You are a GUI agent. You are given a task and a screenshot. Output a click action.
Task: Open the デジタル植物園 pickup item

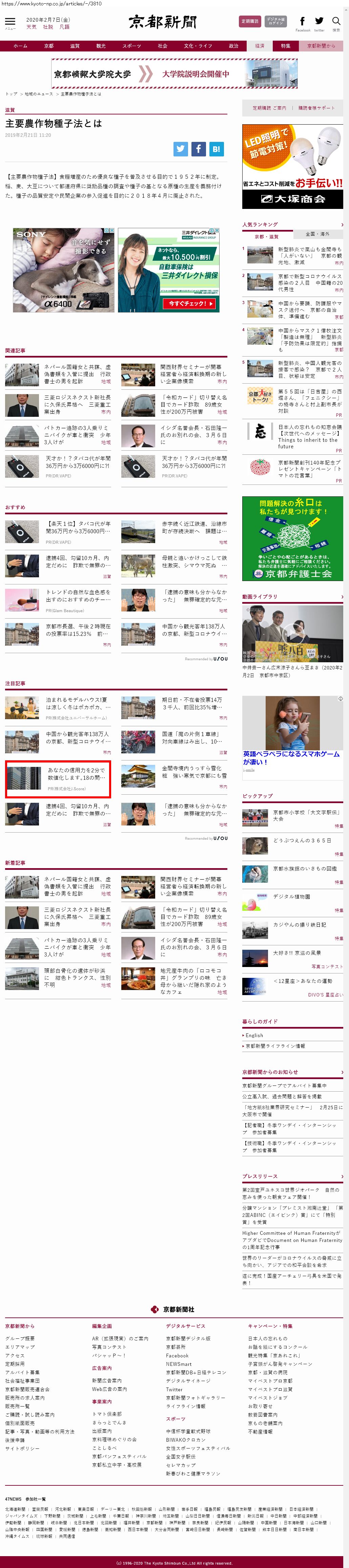[x=291, y=896]
